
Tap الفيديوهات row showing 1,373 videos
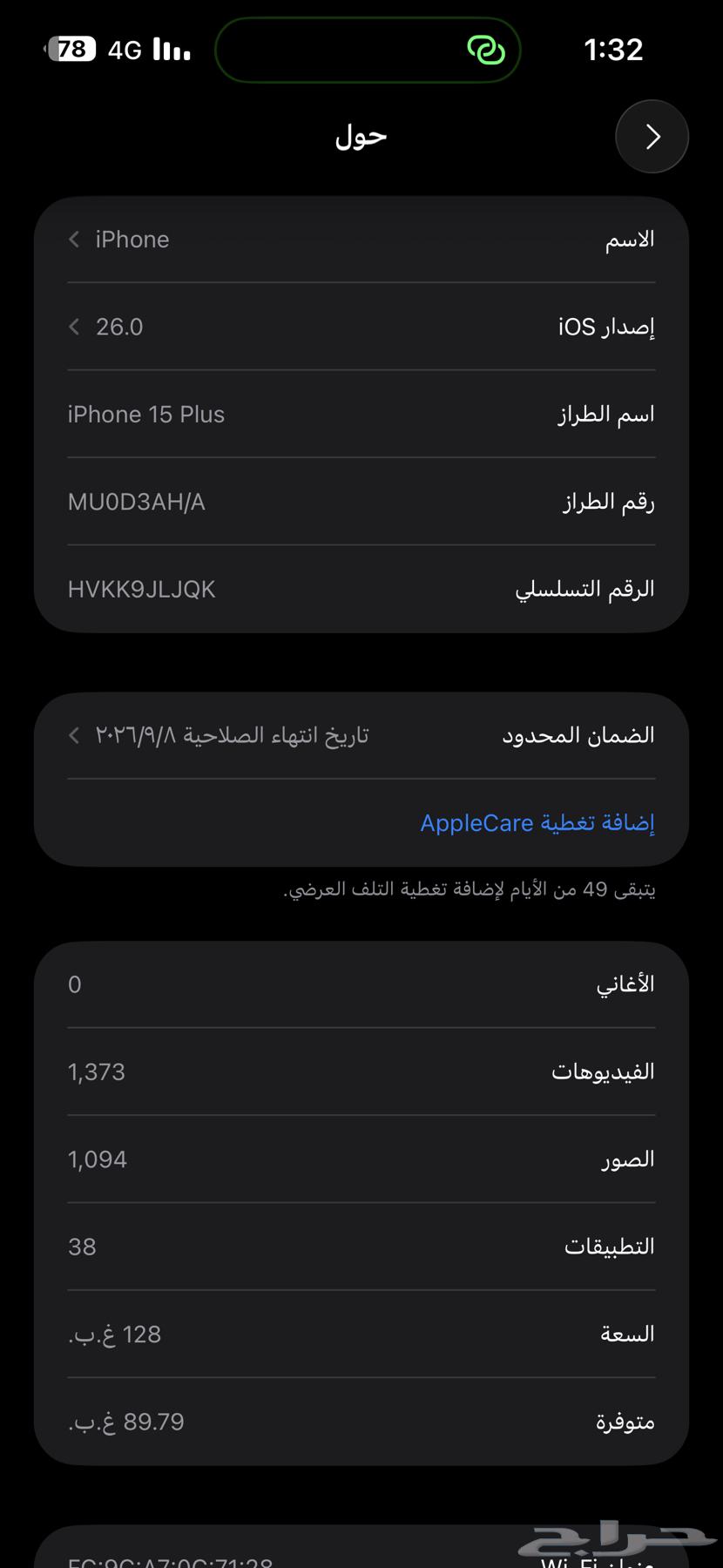coord(360,1071)
